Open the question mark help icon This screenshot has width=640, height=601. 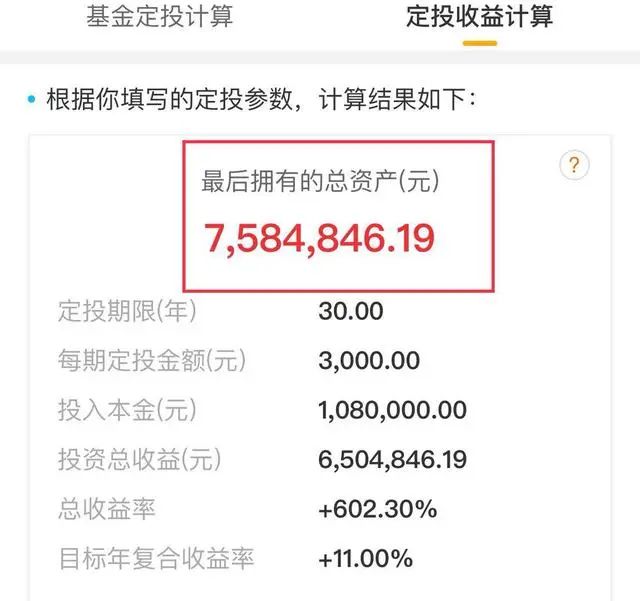tap(574, 165)
